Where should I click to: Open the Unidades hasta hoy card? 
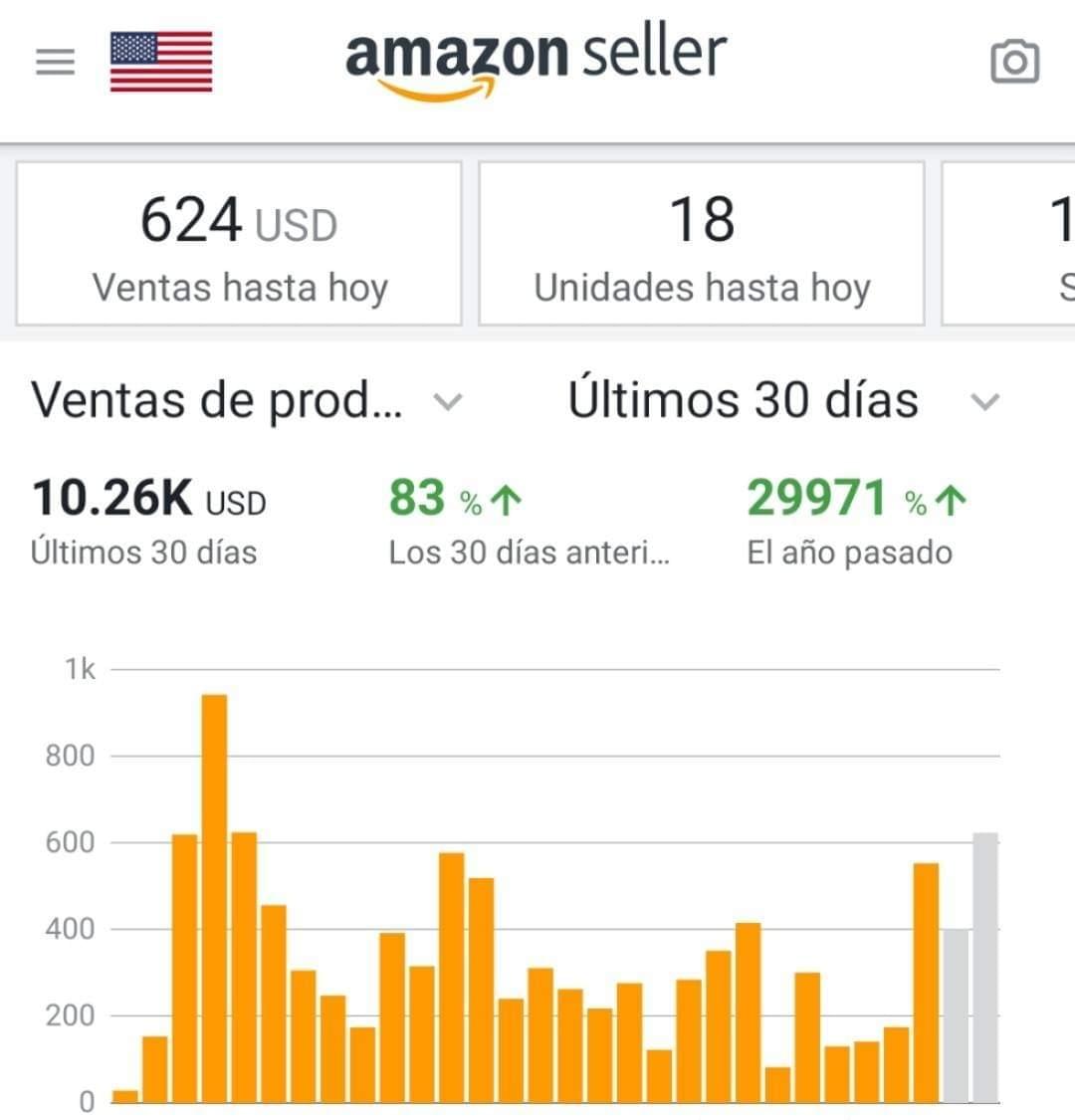coord(702,244)
